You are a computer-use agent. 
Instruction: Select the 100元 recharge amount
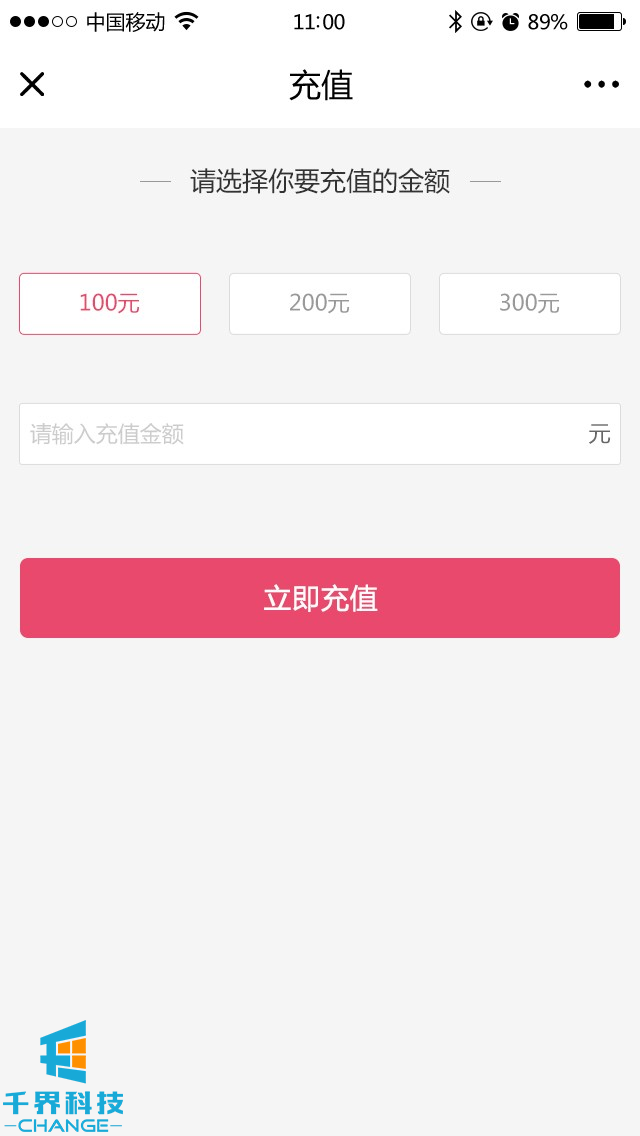(x=110, y=303)
